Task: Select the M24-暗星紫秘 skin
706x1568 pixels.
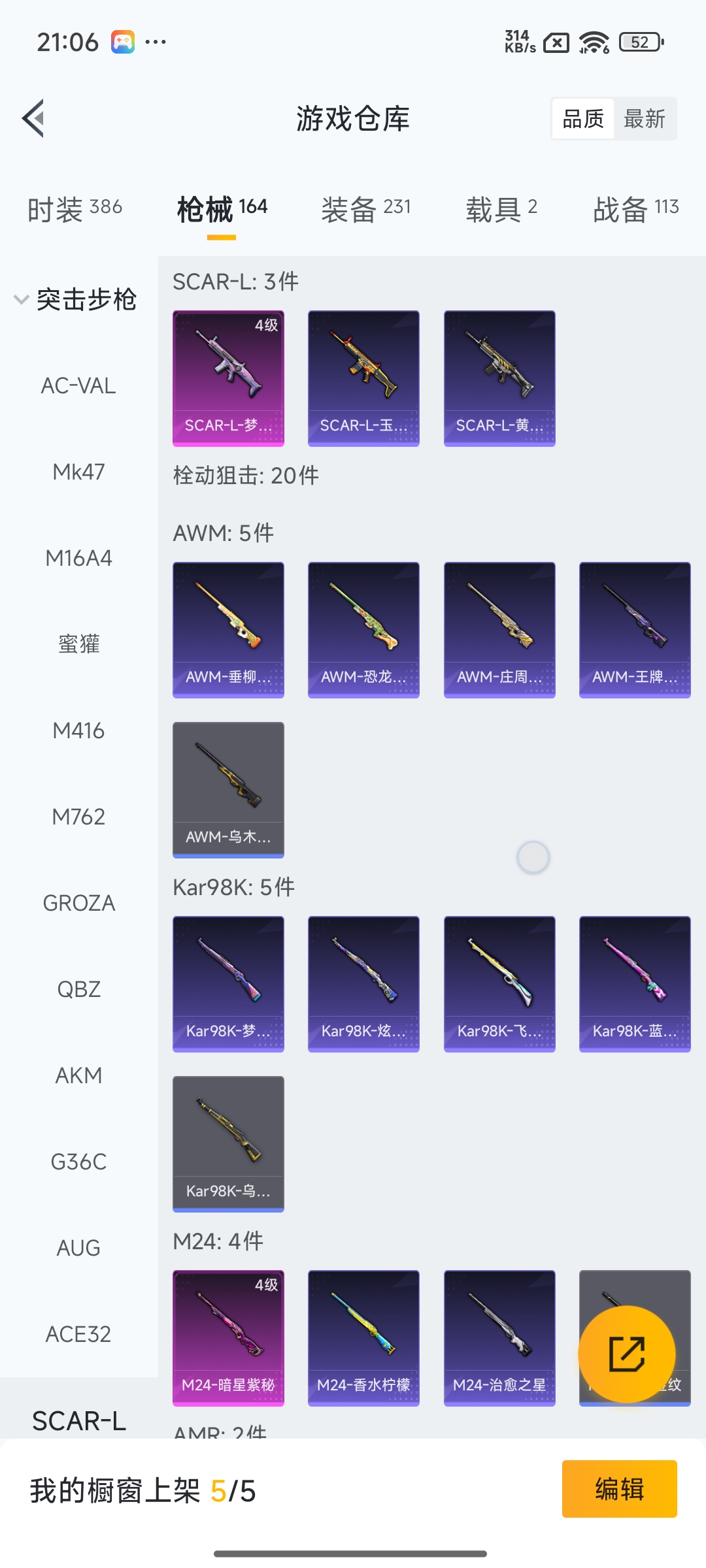Action: pos(227,1335)
